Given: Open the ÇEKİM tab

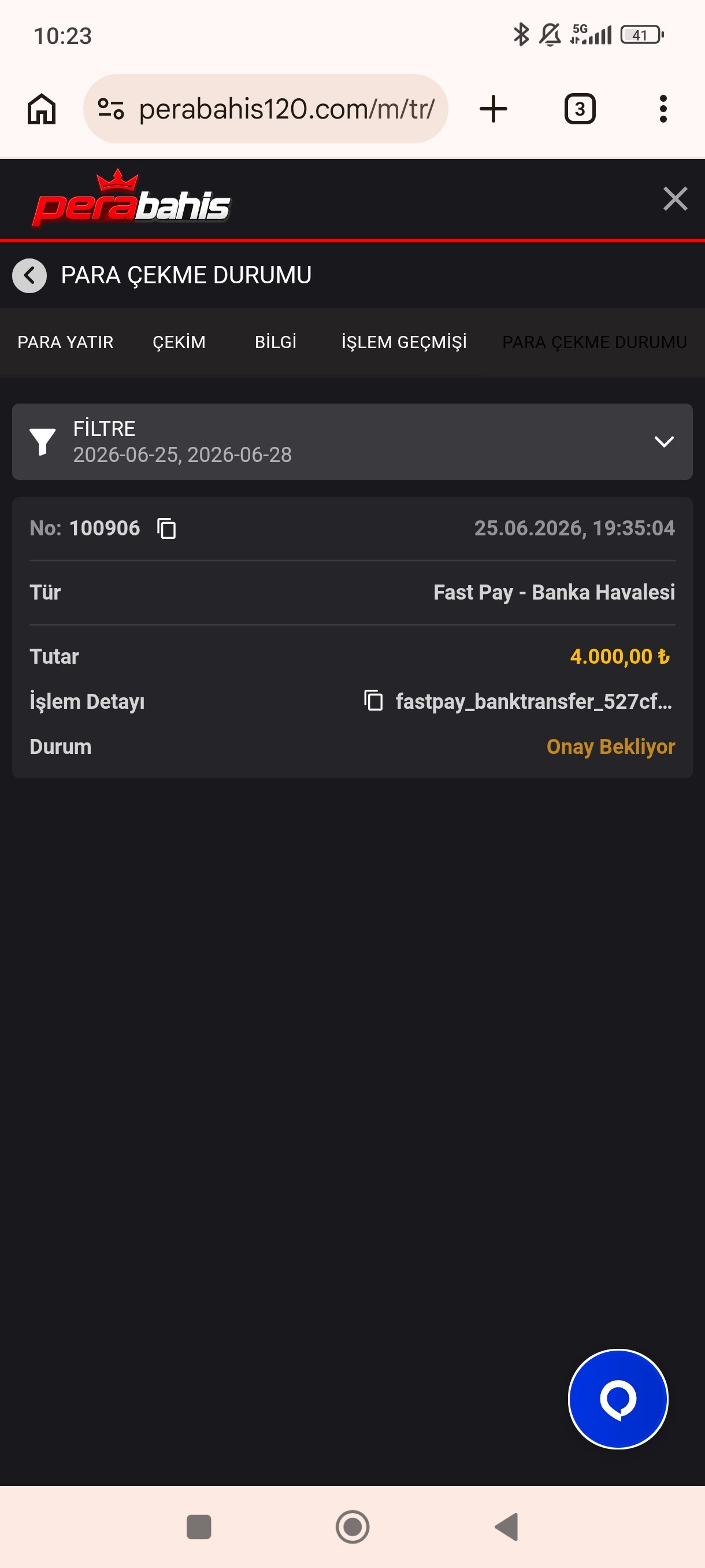Looking at the screenshot, I should tap(179, 342).
